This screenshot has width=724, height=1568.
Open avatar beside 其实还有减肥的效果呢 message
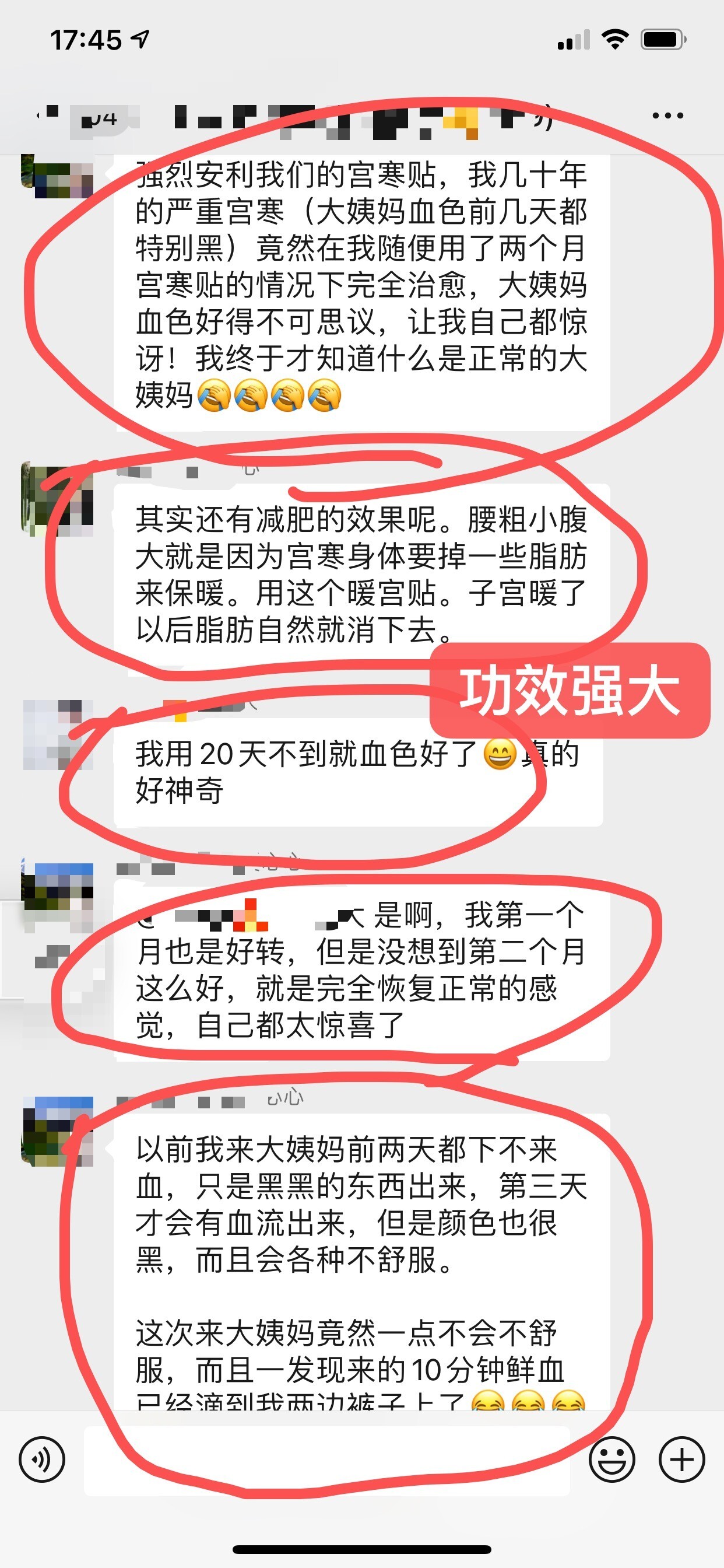[x=58, y=500]
